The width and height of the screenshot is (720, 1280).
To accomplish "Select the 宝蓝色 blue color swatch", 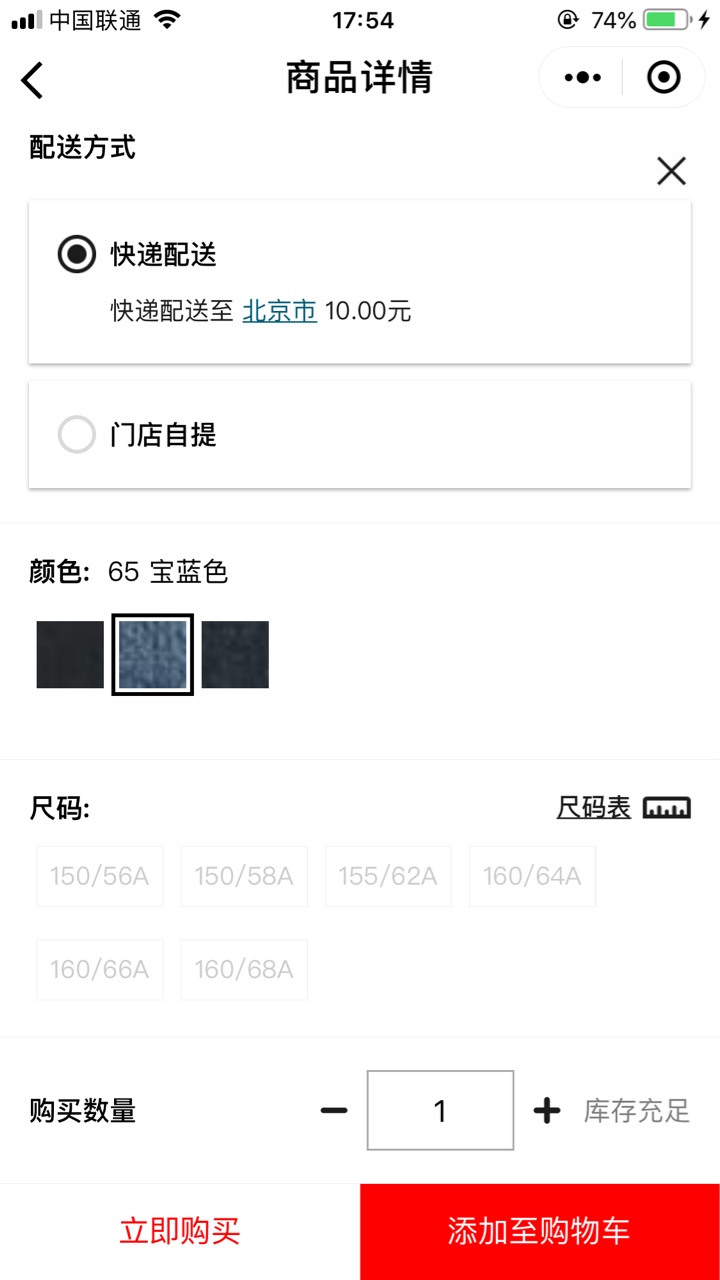I will (x=152, y=655).
